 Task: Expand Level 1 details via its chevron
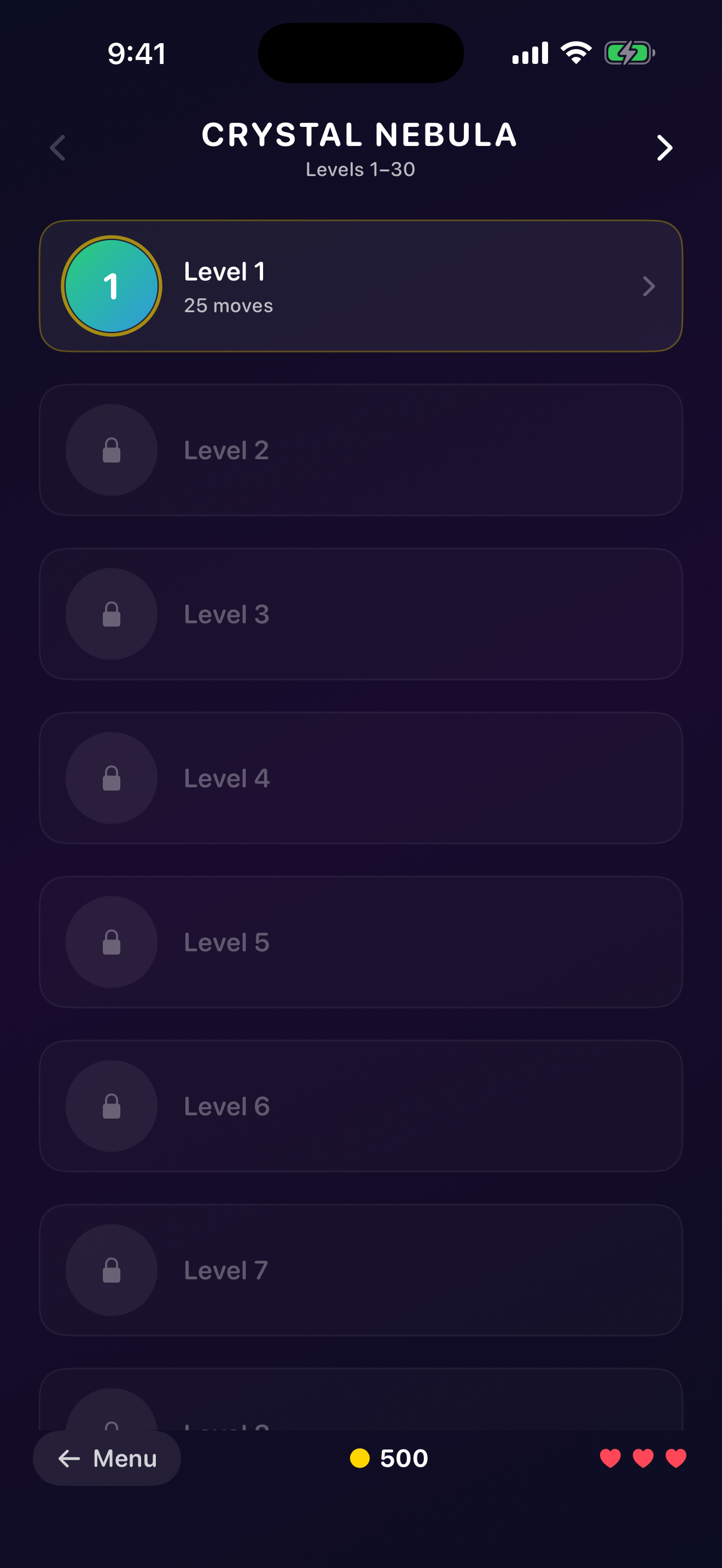[648, 286]
